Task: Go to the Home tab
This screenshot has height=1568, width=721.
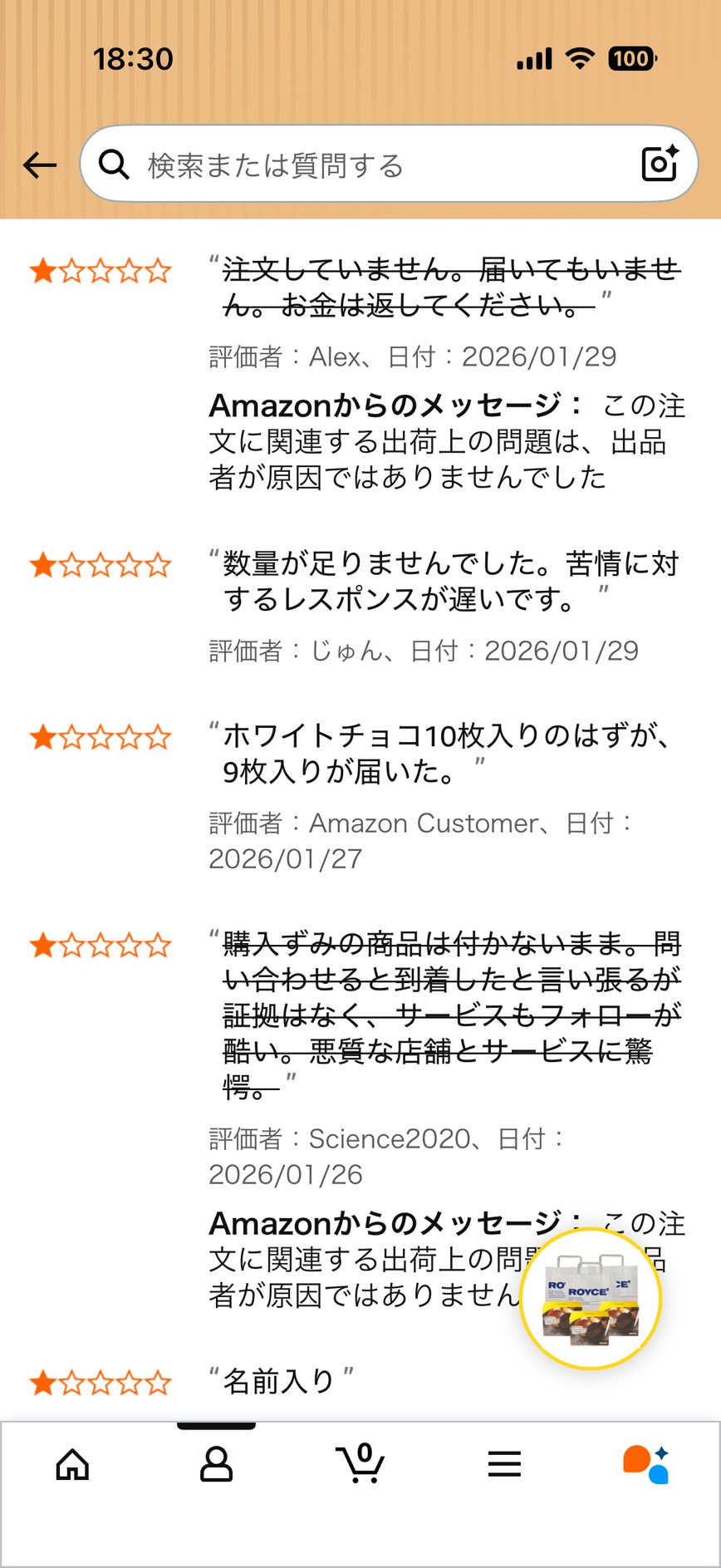Action: (x=72, y=1464)
